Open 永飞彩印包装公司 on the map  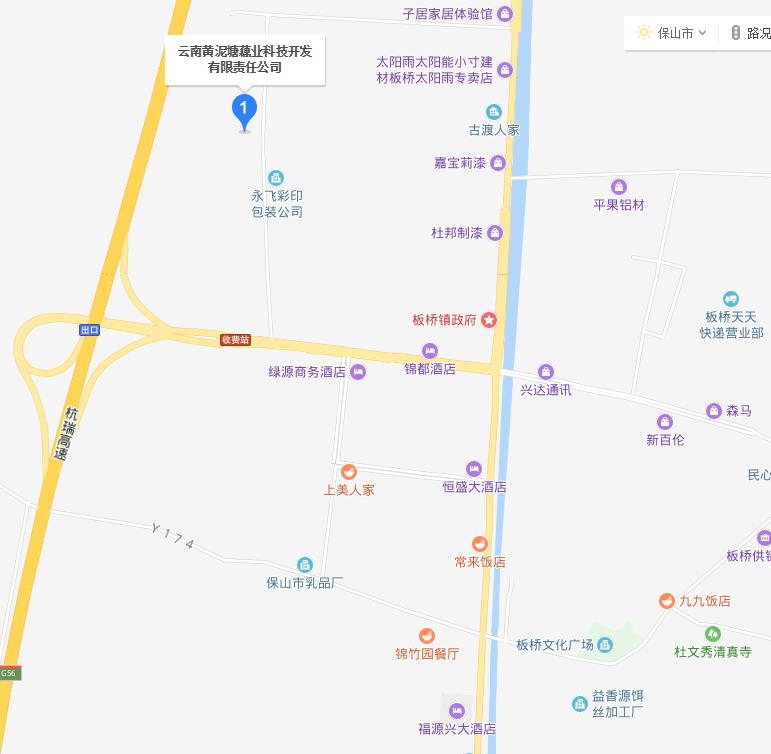coord(277,178)
